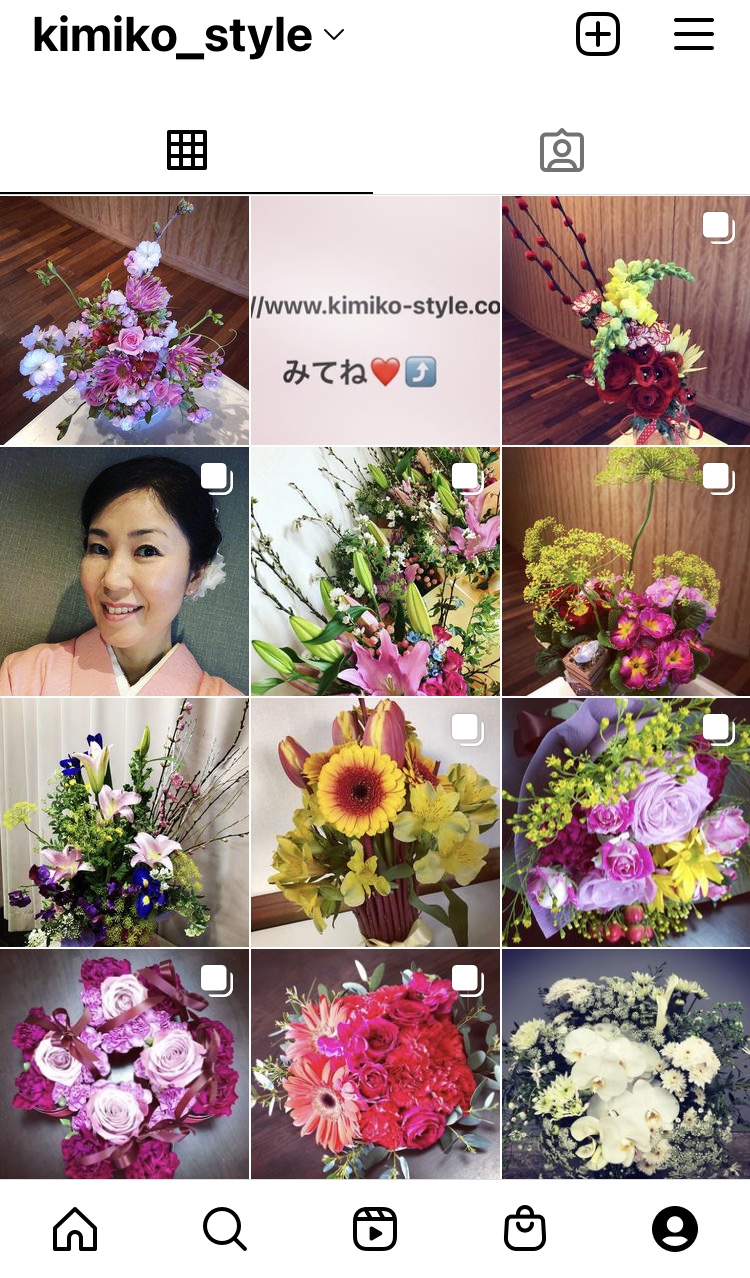
Task: Open the hamburger menu
Action: point(693,35)
